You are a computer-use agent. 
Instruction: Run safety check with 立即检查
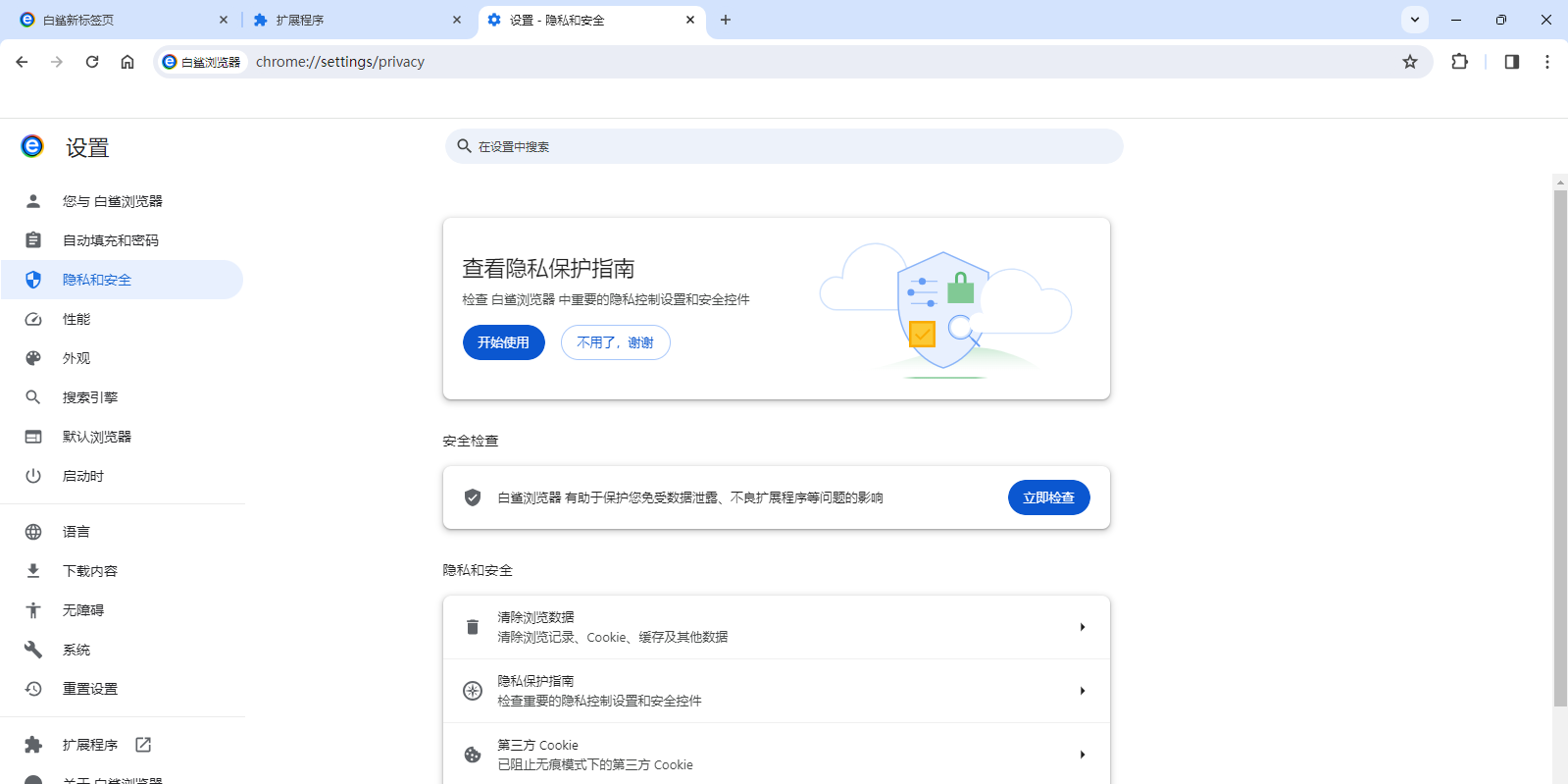coord(1048,497)
